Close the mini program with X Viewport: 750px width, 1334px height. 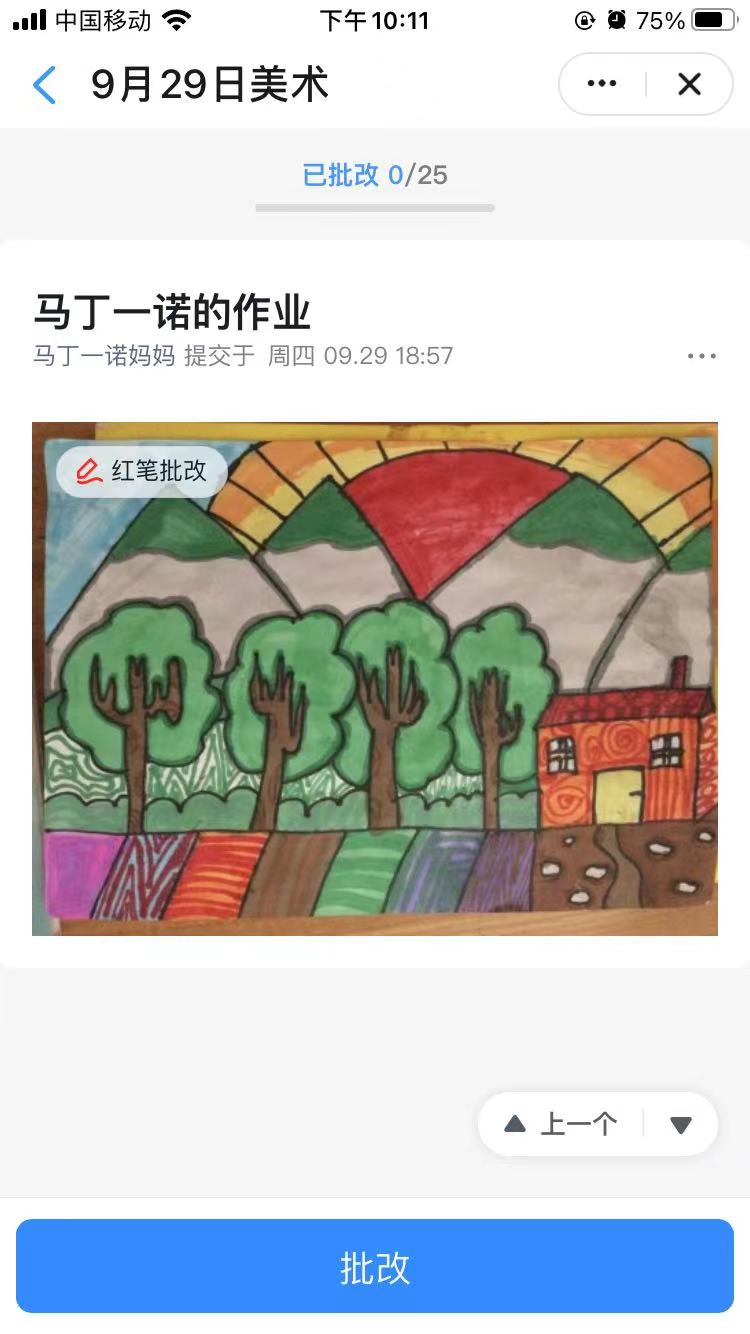689,84
